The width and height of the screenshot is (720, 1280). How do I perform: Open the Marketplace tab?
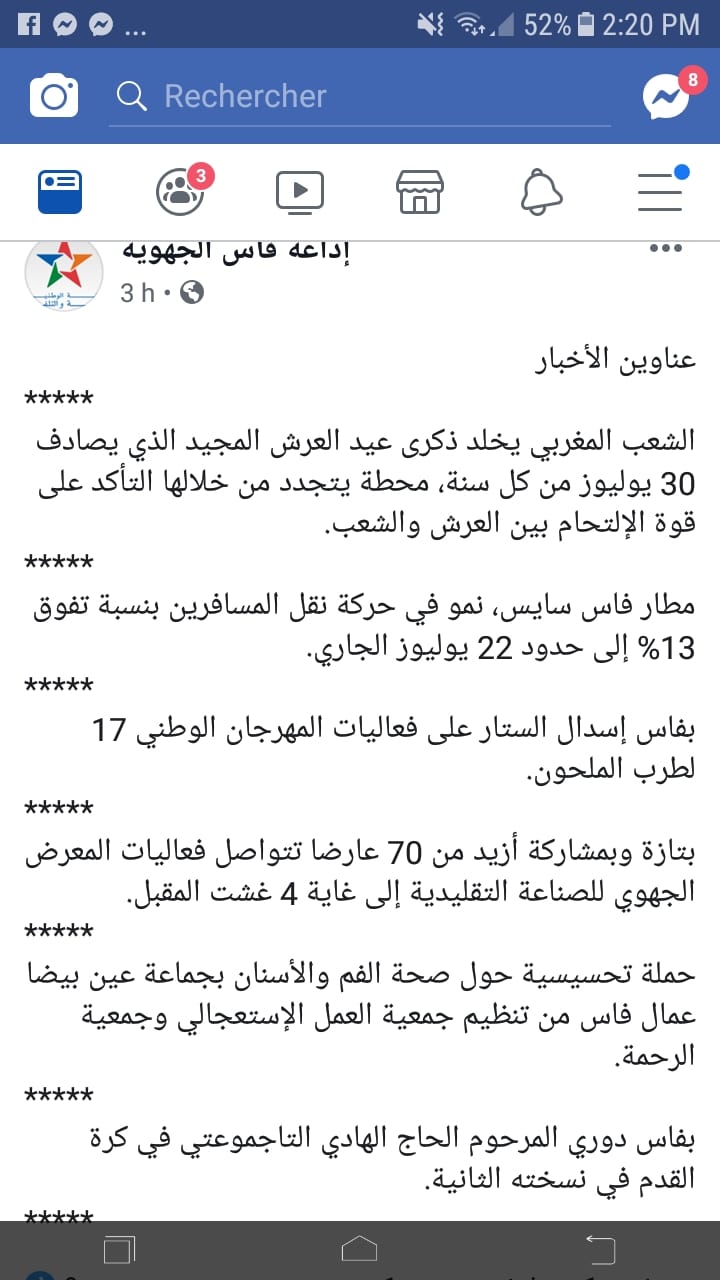[420, 191]
